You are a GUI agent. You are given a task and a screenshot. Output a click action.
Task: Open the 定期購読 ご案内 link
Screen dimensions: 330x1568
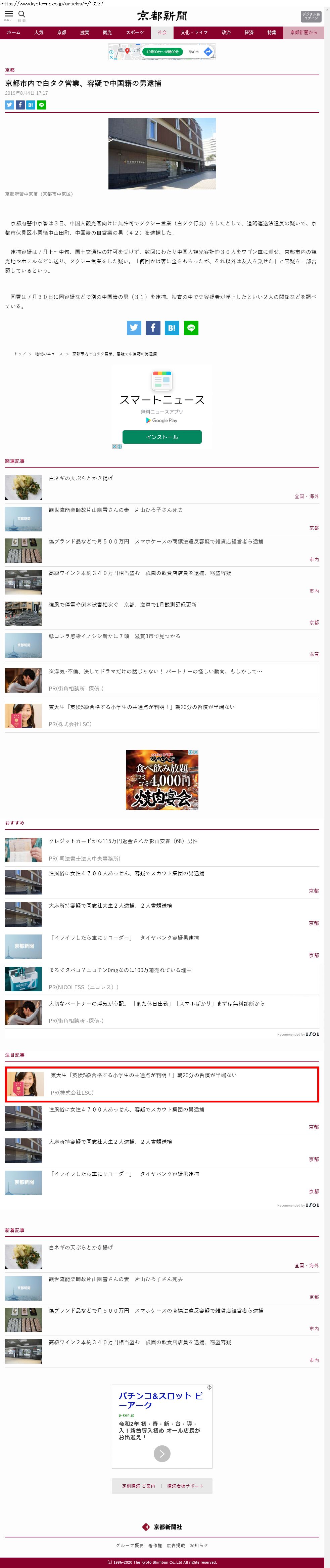138,1486
